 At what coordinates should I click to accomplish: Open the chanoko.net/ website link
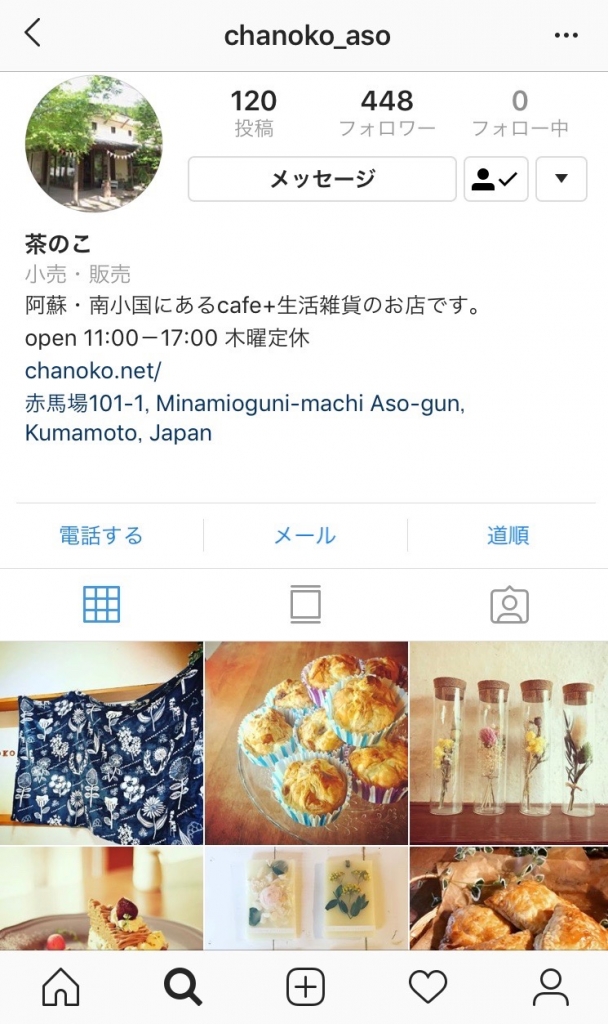pos(93,371)
